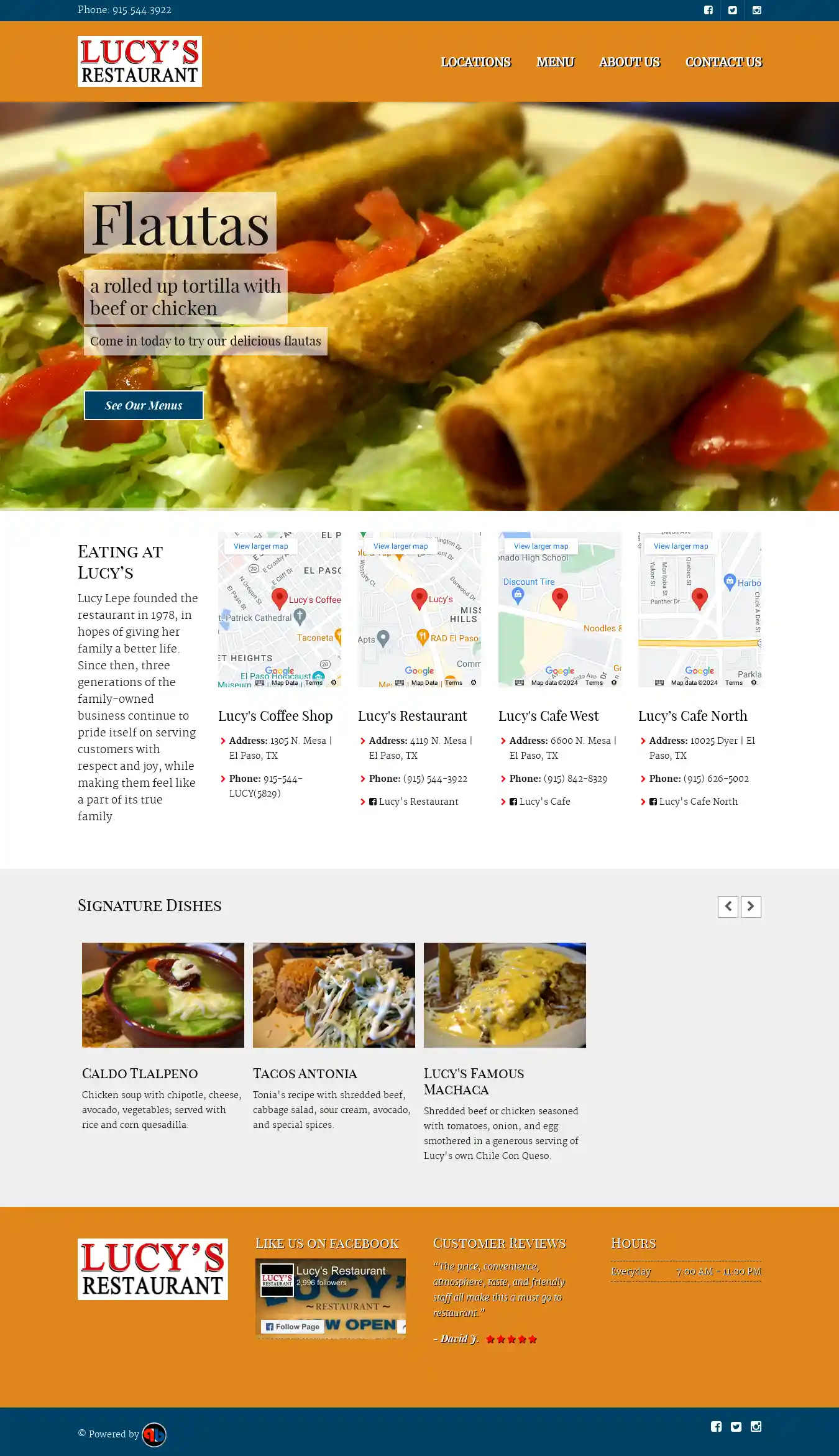Open the Contact Us page

click(x=723, y=62)
